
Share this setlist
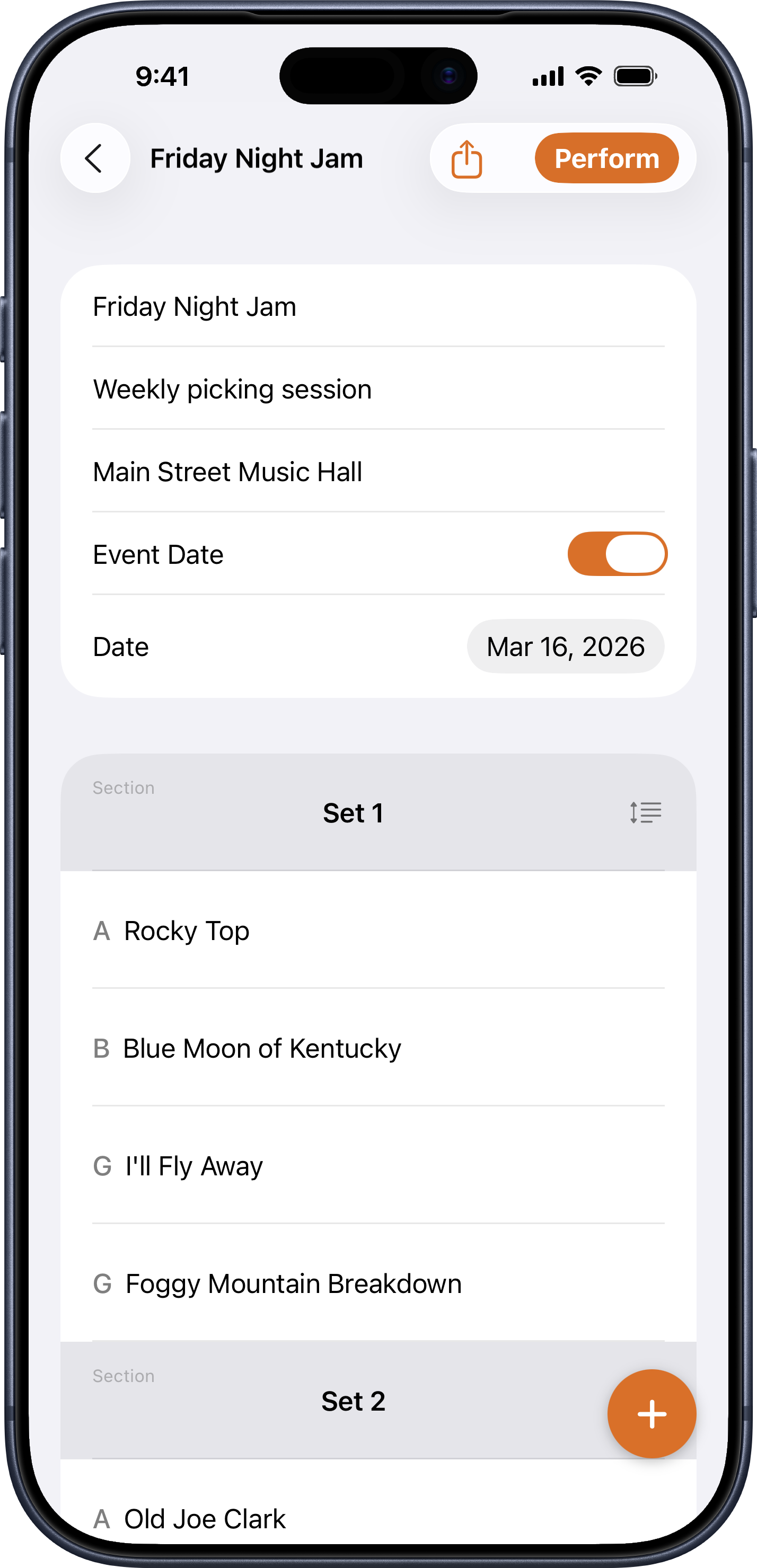466,159
